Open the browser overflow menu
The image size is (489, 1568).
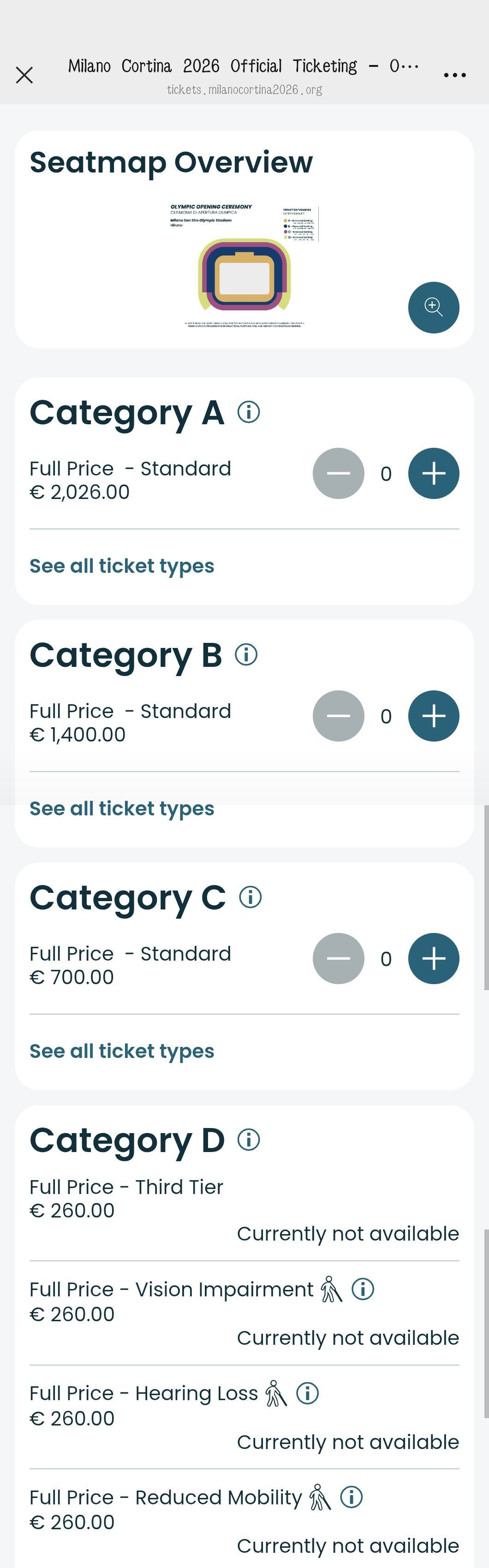point(455,76)
